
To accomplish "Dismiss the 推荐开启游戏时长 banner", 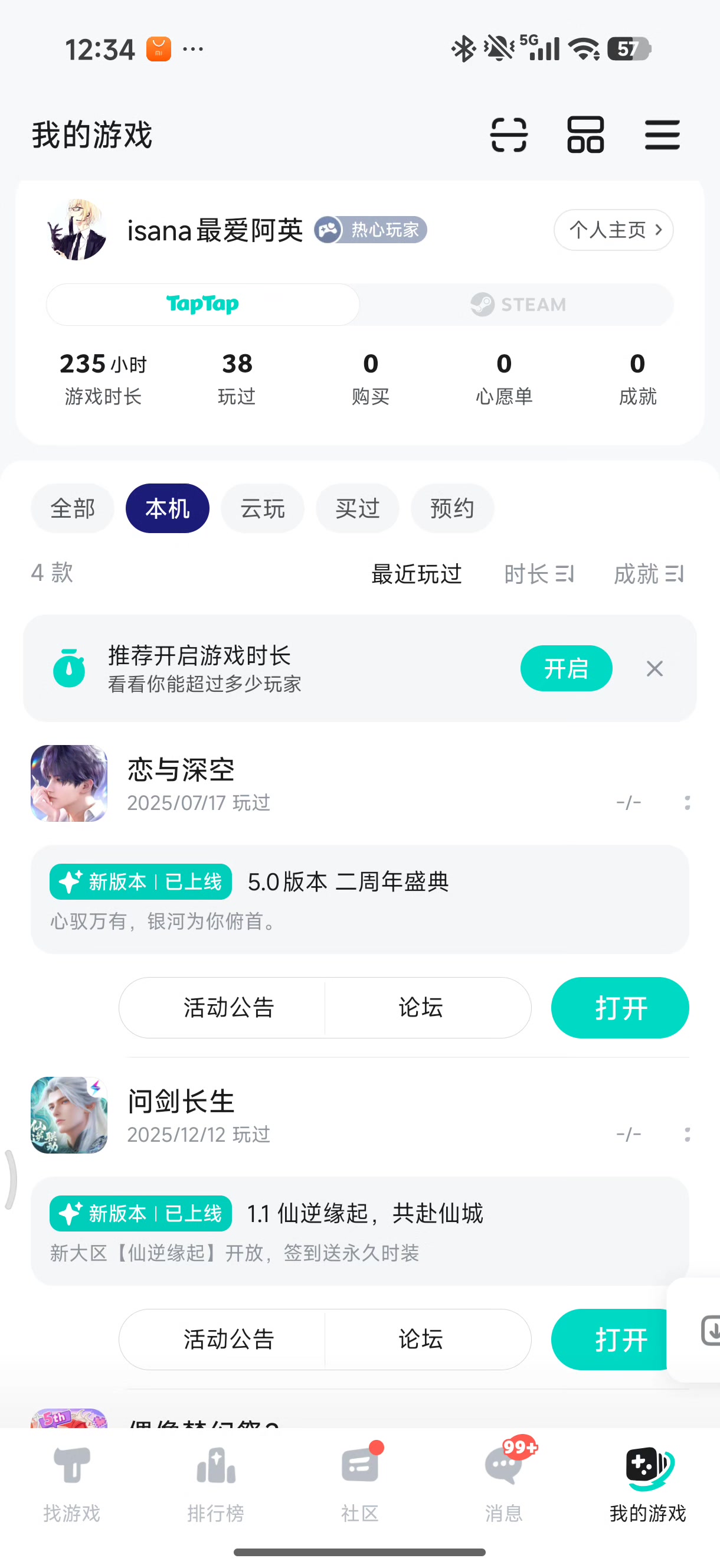I will point(654,668).
